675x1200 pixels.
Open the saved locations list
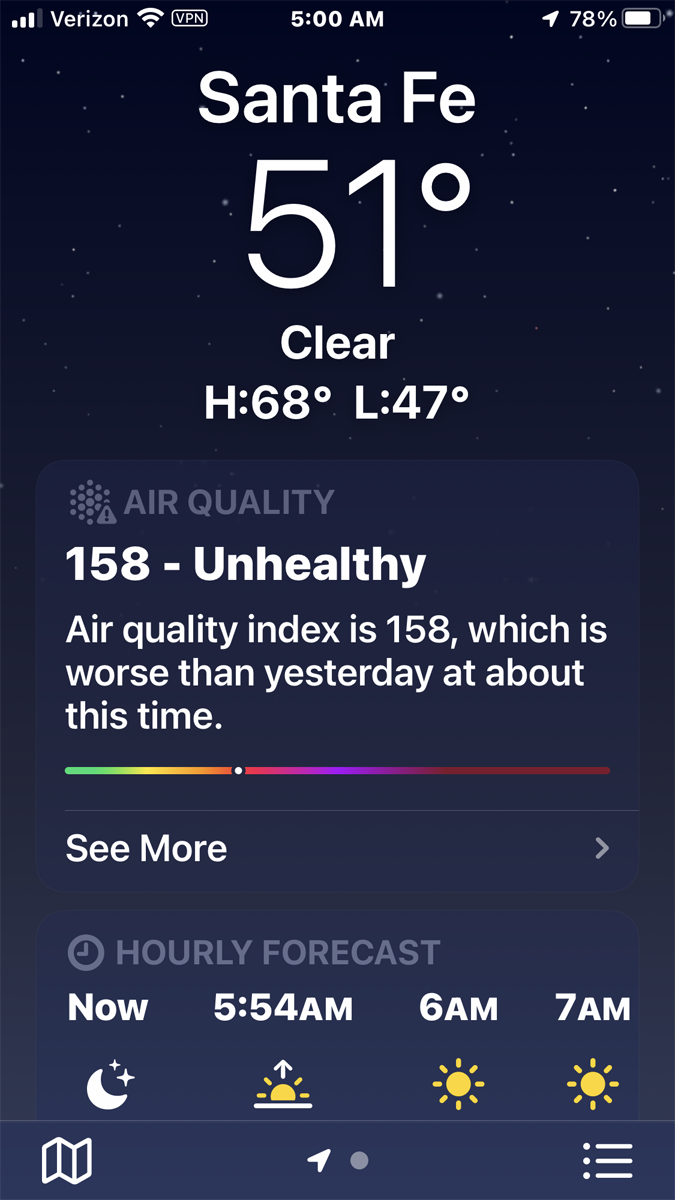click(x=607, y=1161)
